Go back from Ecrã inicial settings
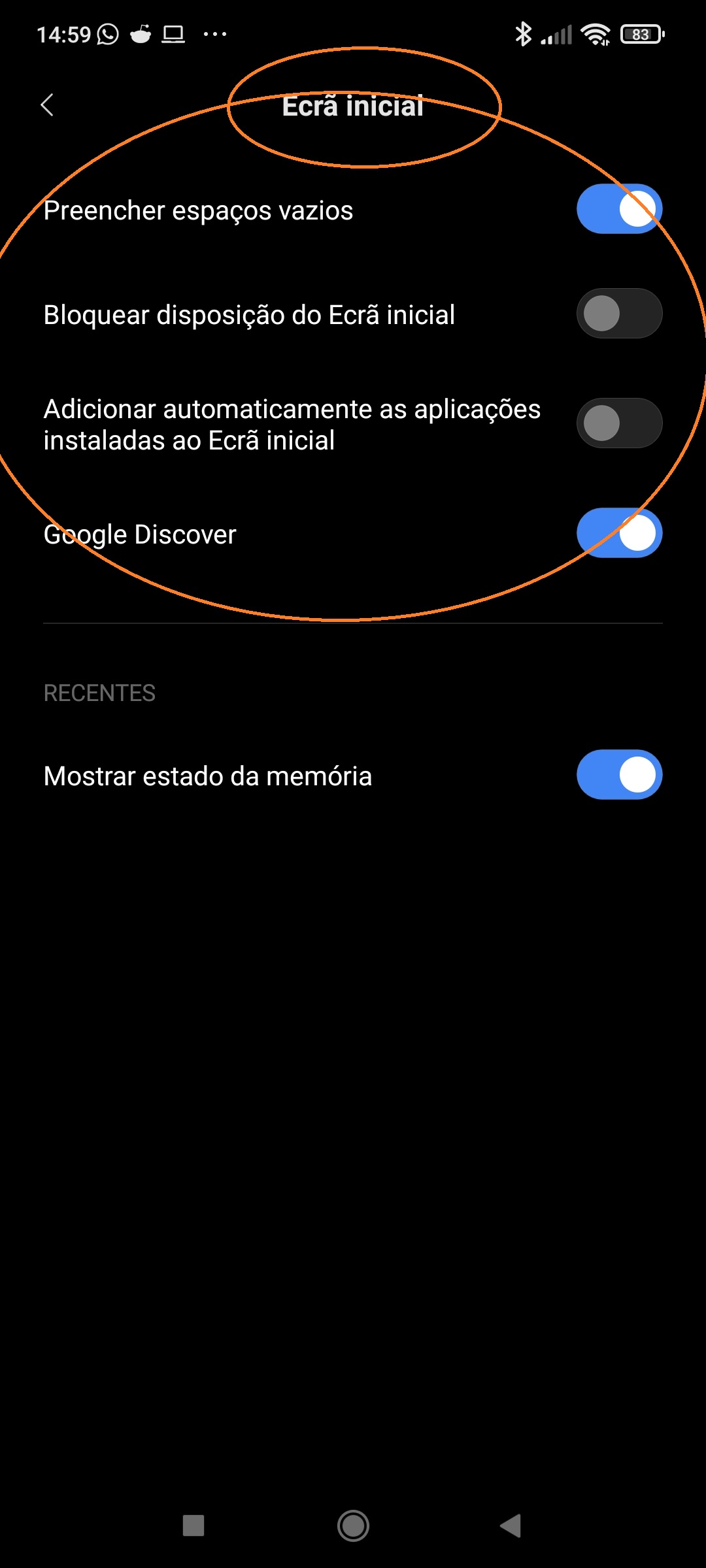This screenshot has height=1568, width=706. (47, 105)
